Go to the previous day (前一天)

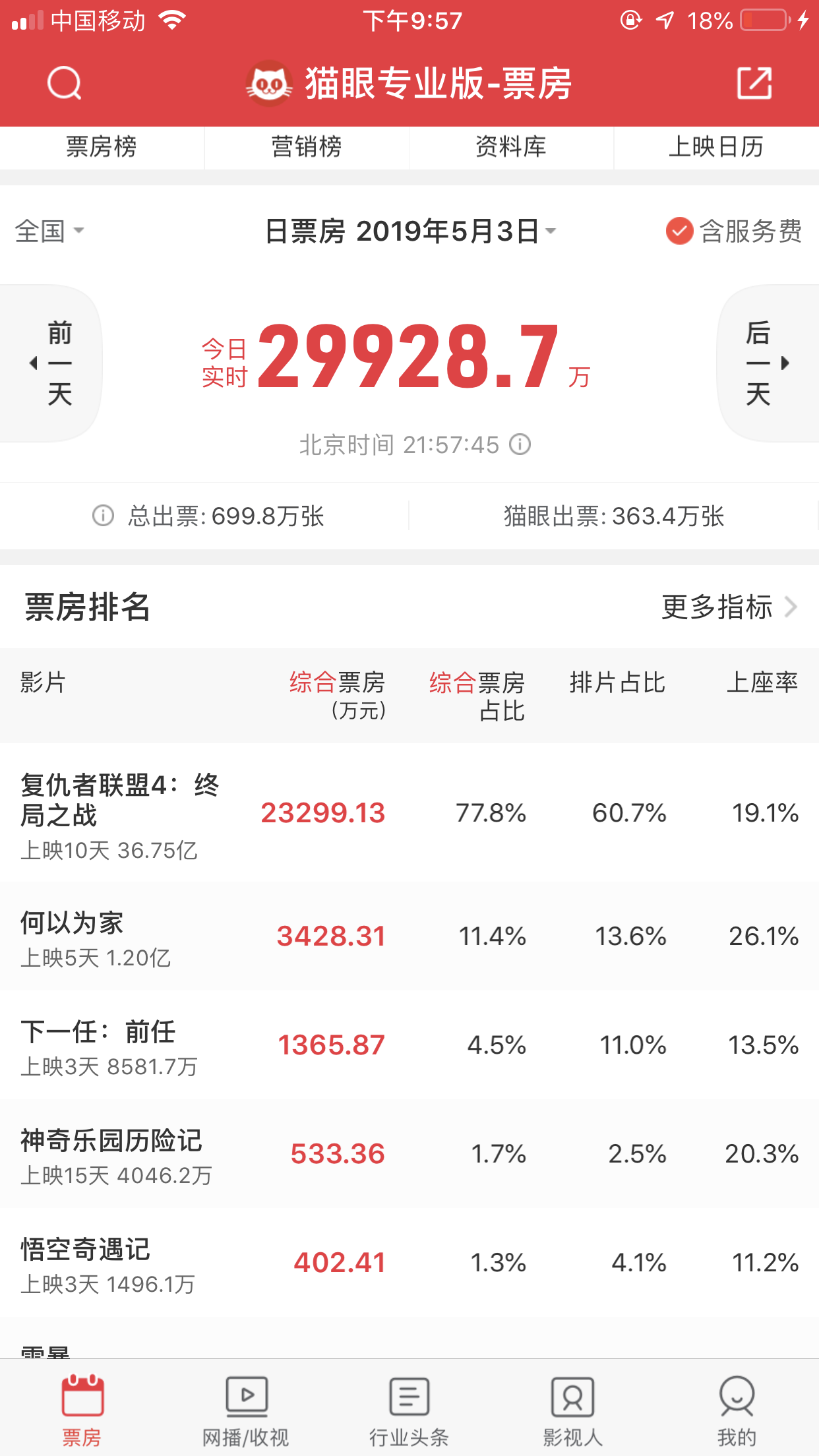[51, 363]
